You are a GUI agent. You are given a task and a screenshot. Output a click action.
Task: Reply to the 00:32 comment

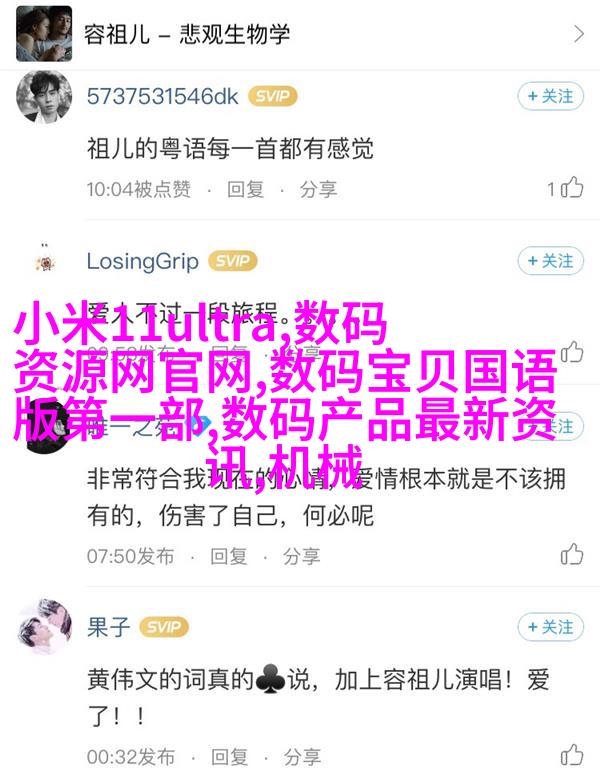tap(227, 756)
